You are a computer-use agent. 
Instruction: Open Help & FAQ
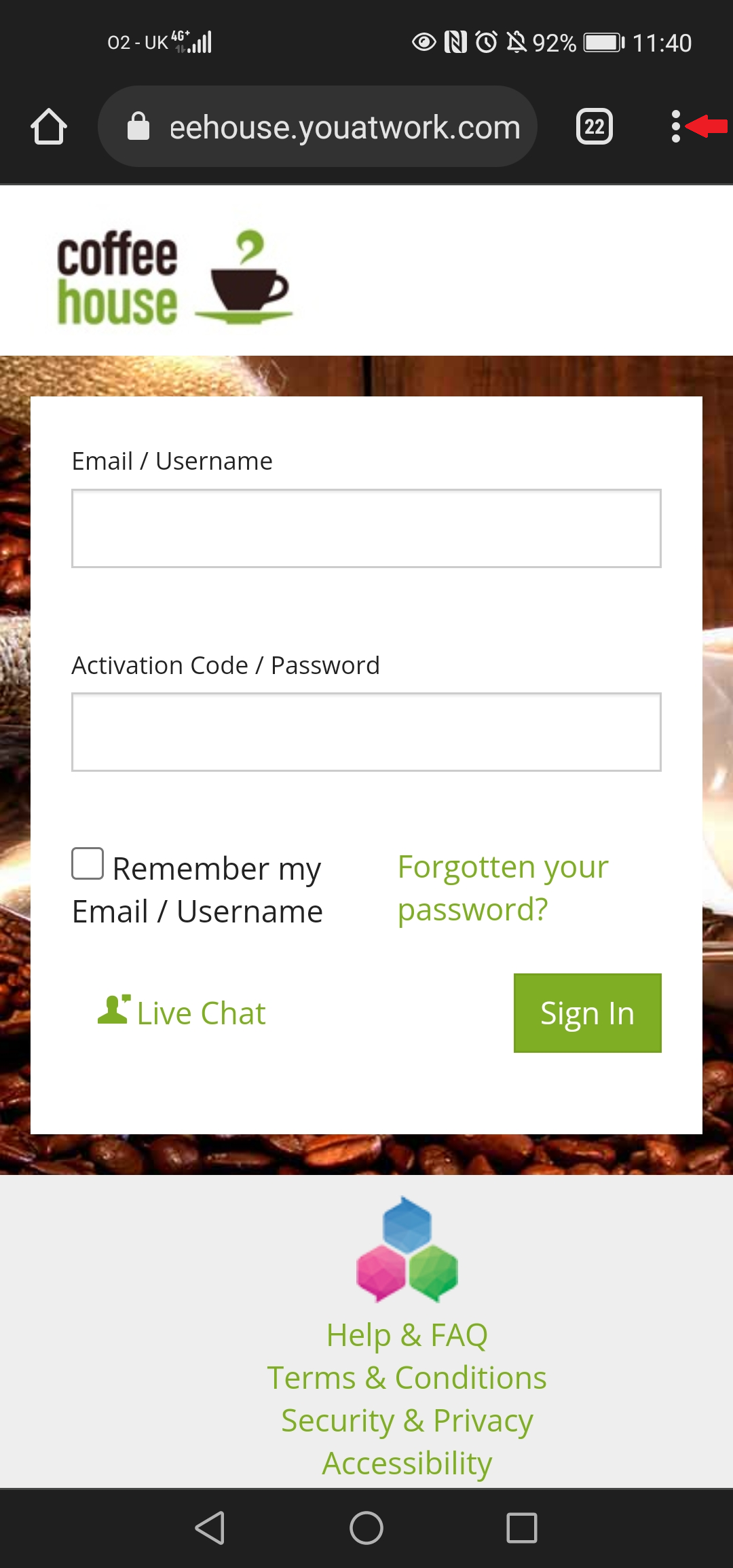[x=407, y=1335]
